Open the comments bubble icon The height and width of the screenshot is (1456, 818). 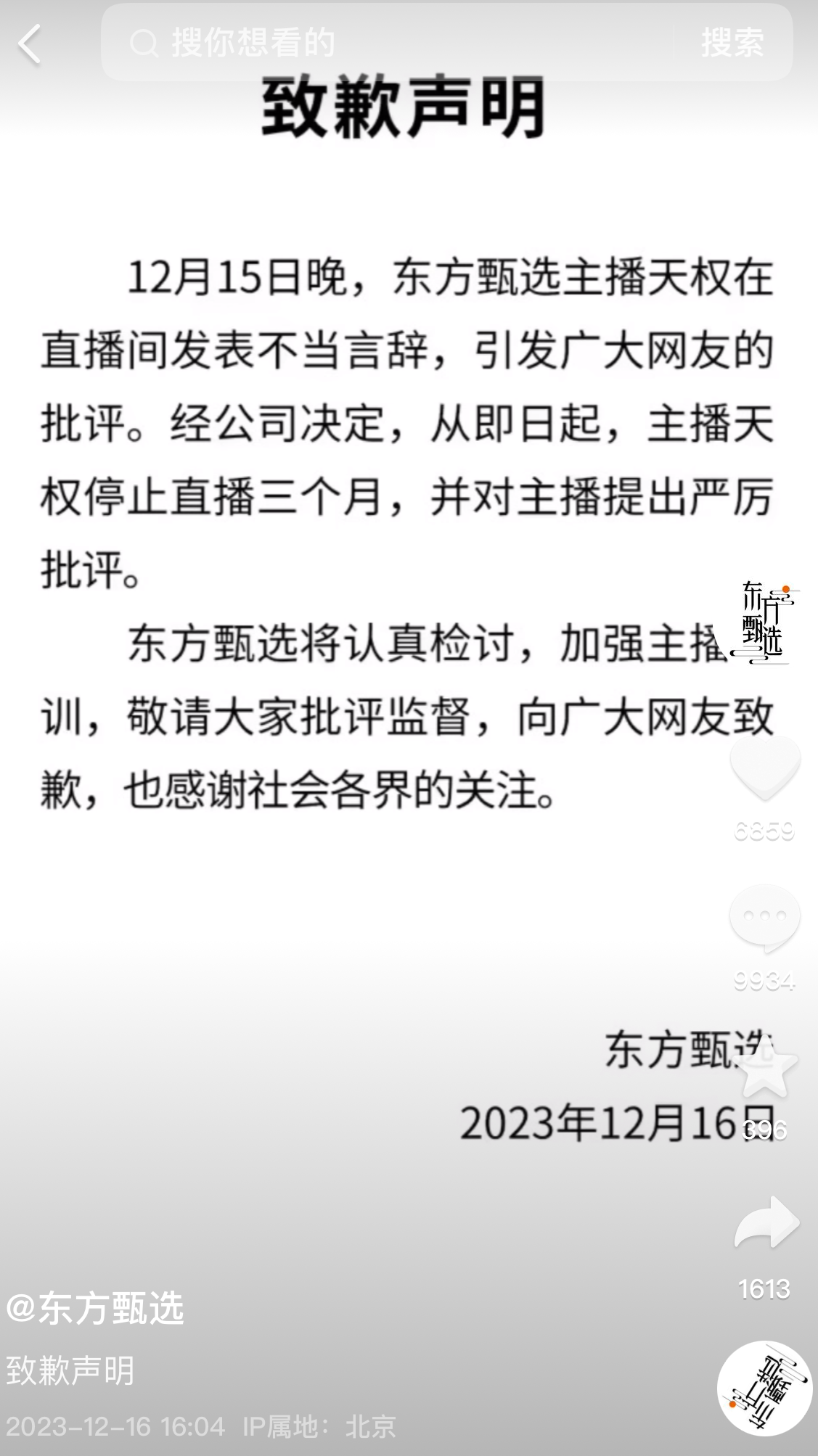tap(764, 918)
